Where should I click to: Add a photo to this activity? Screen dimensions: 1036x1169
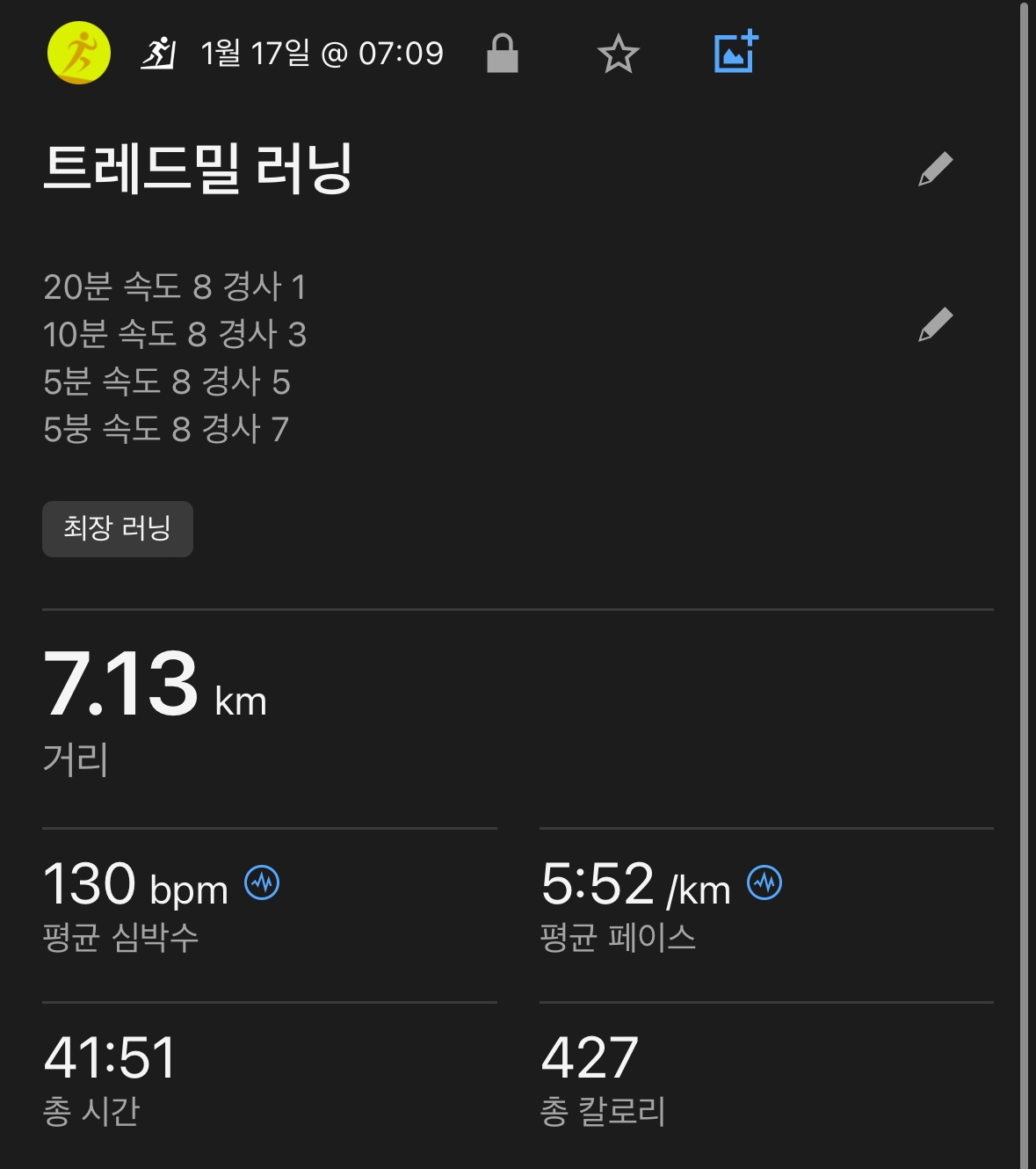[735, 52]
